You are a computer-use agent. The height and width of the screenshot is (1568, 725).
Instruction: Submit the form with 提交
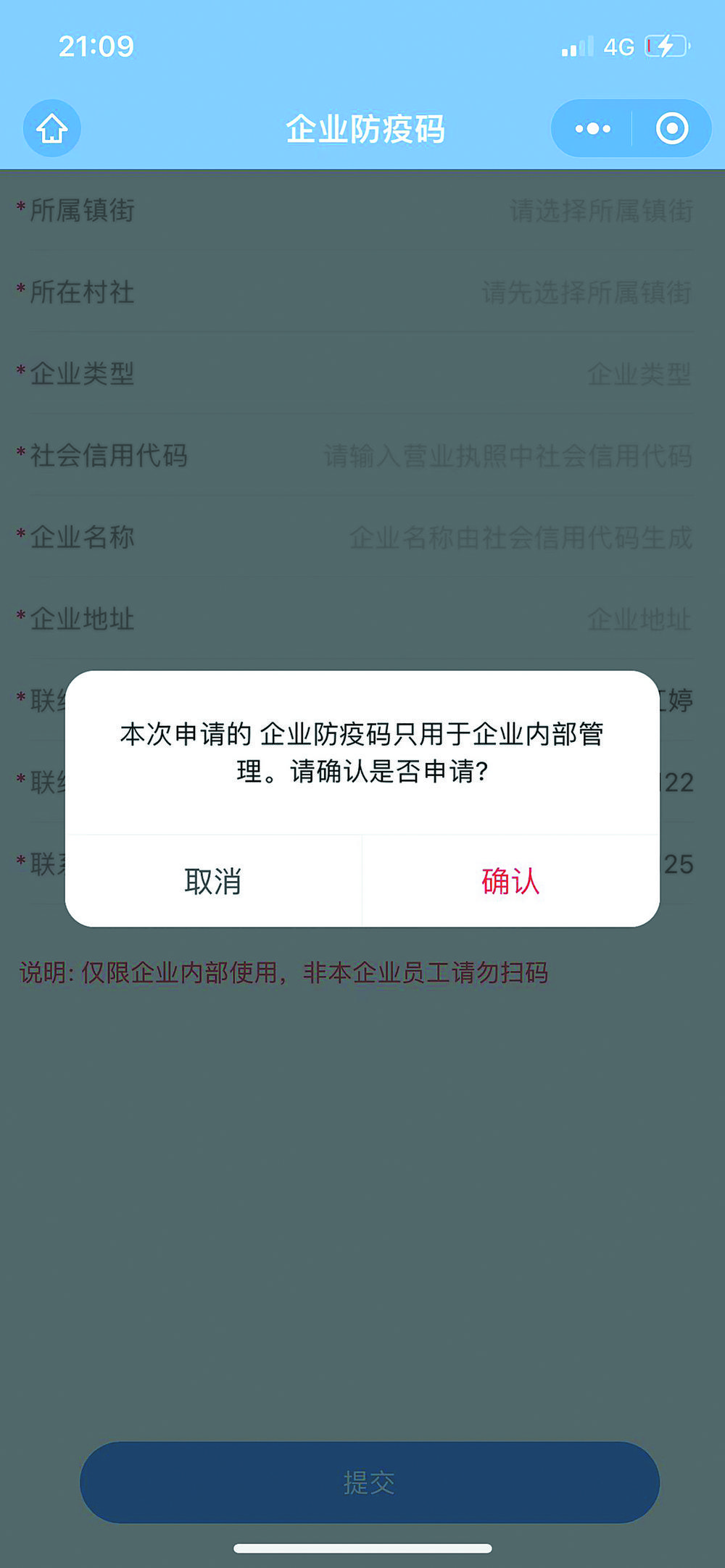(369, 1482)
